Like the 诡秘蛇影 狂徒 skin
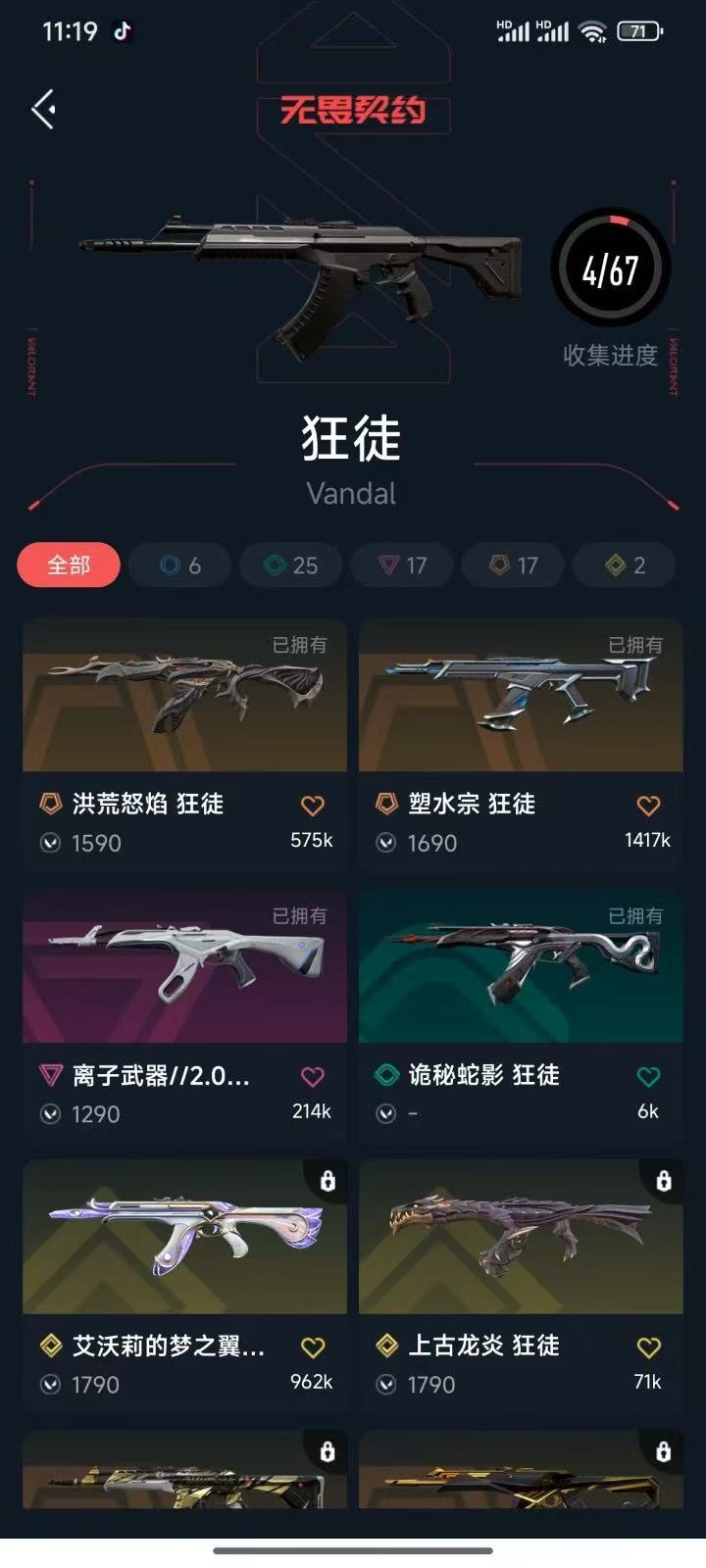This screenshot has width=706, height=1568. [648, 1077]
